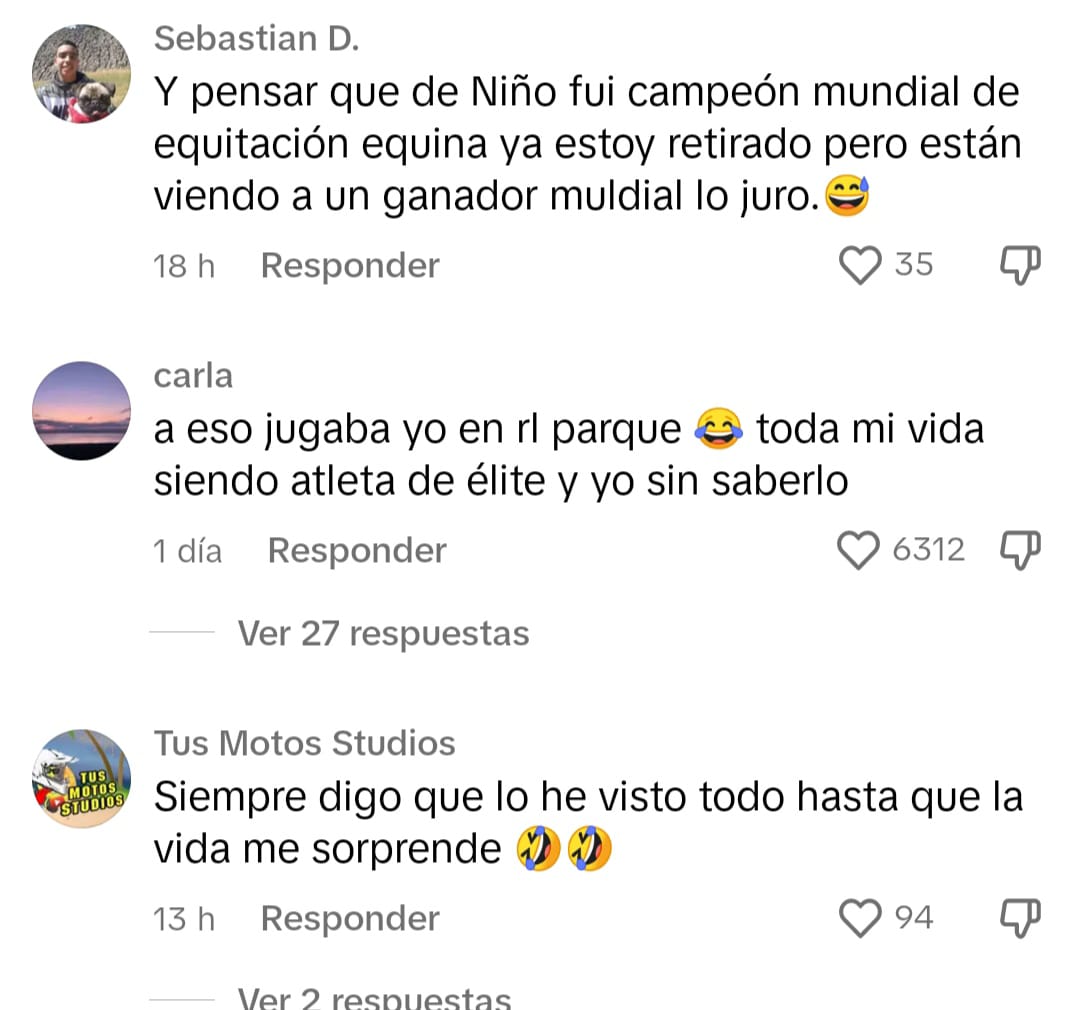Dislike carla's comment

point(1020,551)
